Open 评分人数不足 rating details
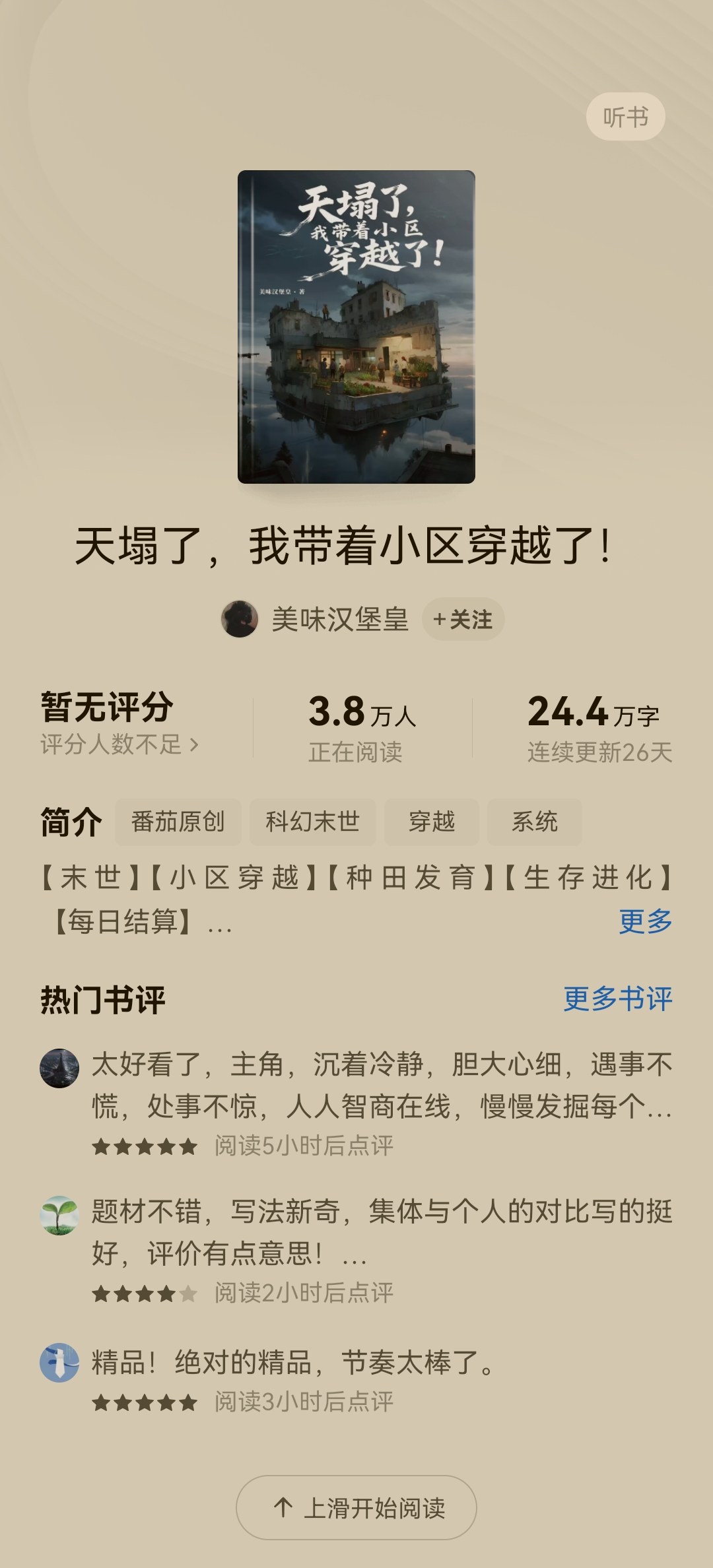 (x=119, y=744)
